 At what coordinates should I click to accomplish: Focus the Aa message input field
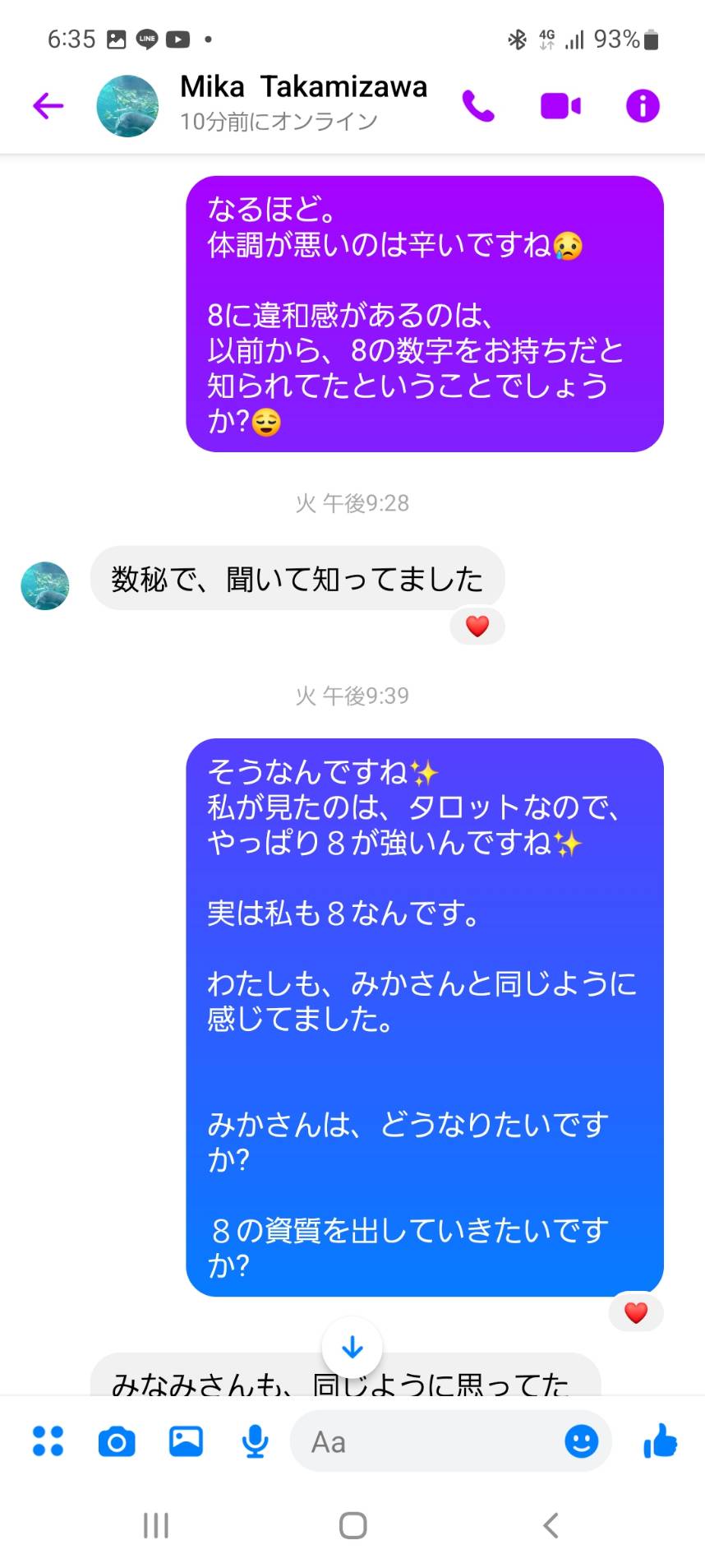click(x=427, y=1441)
